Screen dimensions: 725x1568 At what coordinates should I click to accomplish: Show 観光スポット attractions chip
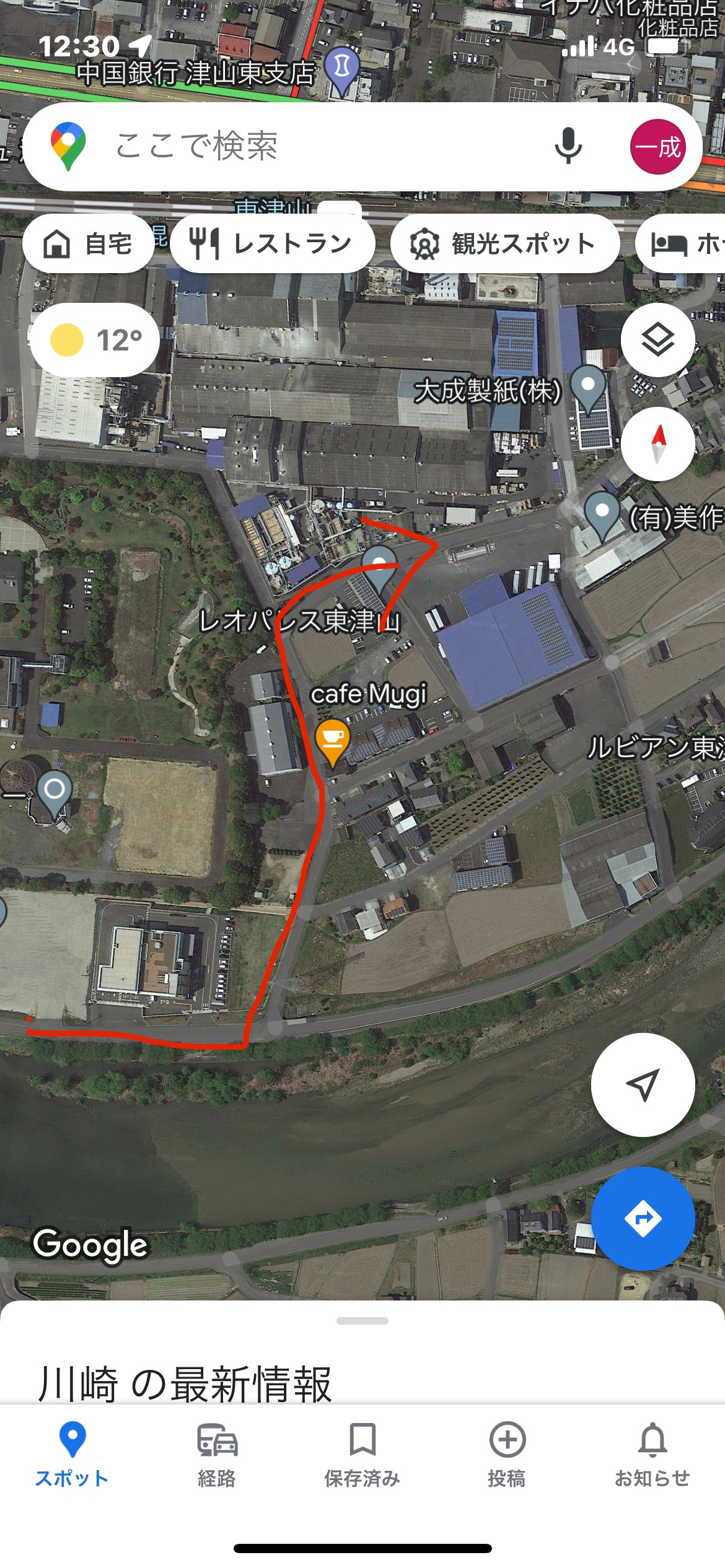click(x=504, y=243)
